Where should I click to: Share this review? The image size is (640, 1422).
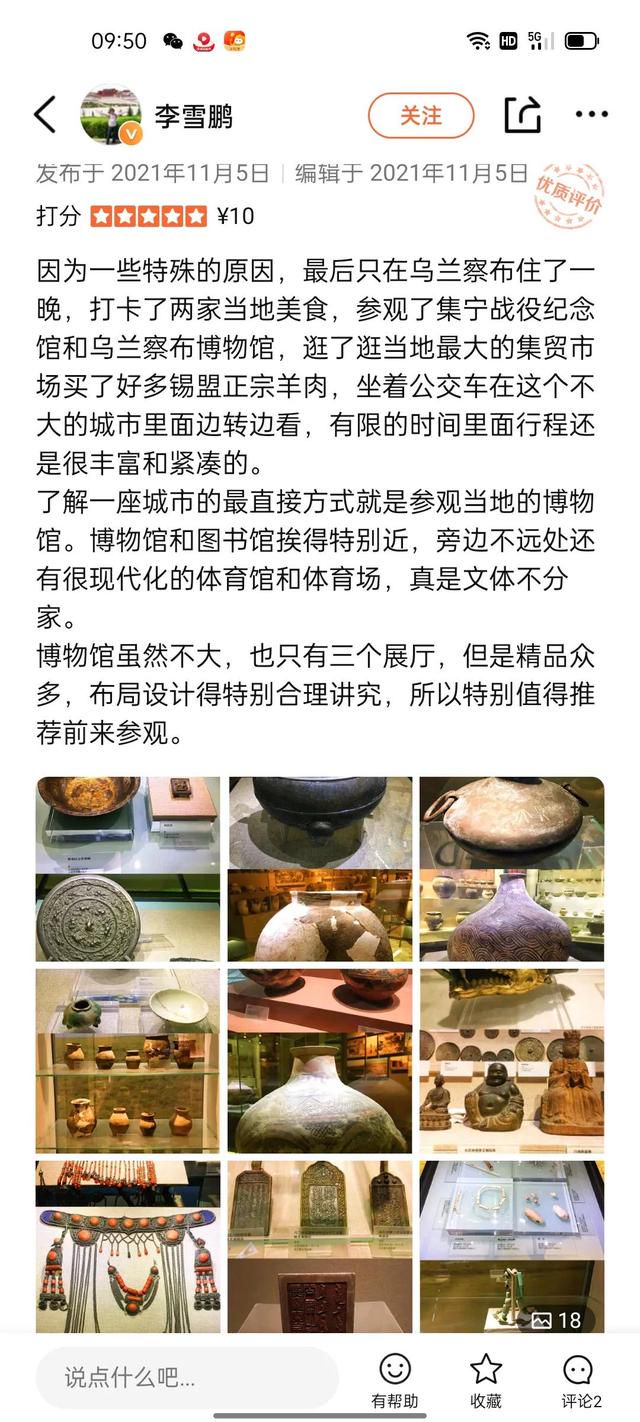click(522, 115)
